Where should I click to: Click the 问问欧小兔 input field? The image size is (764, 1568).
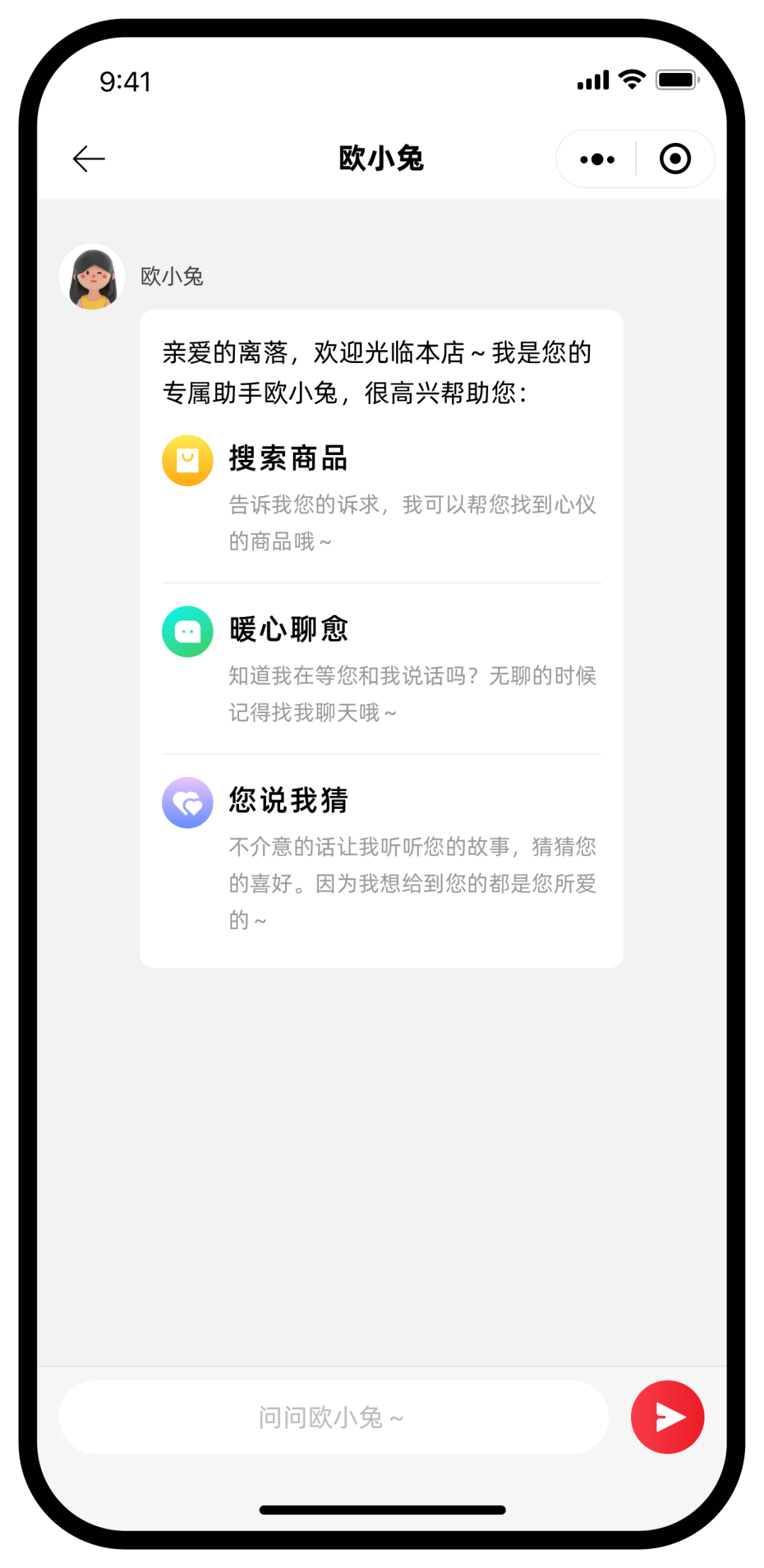[x=332, y=1417]
